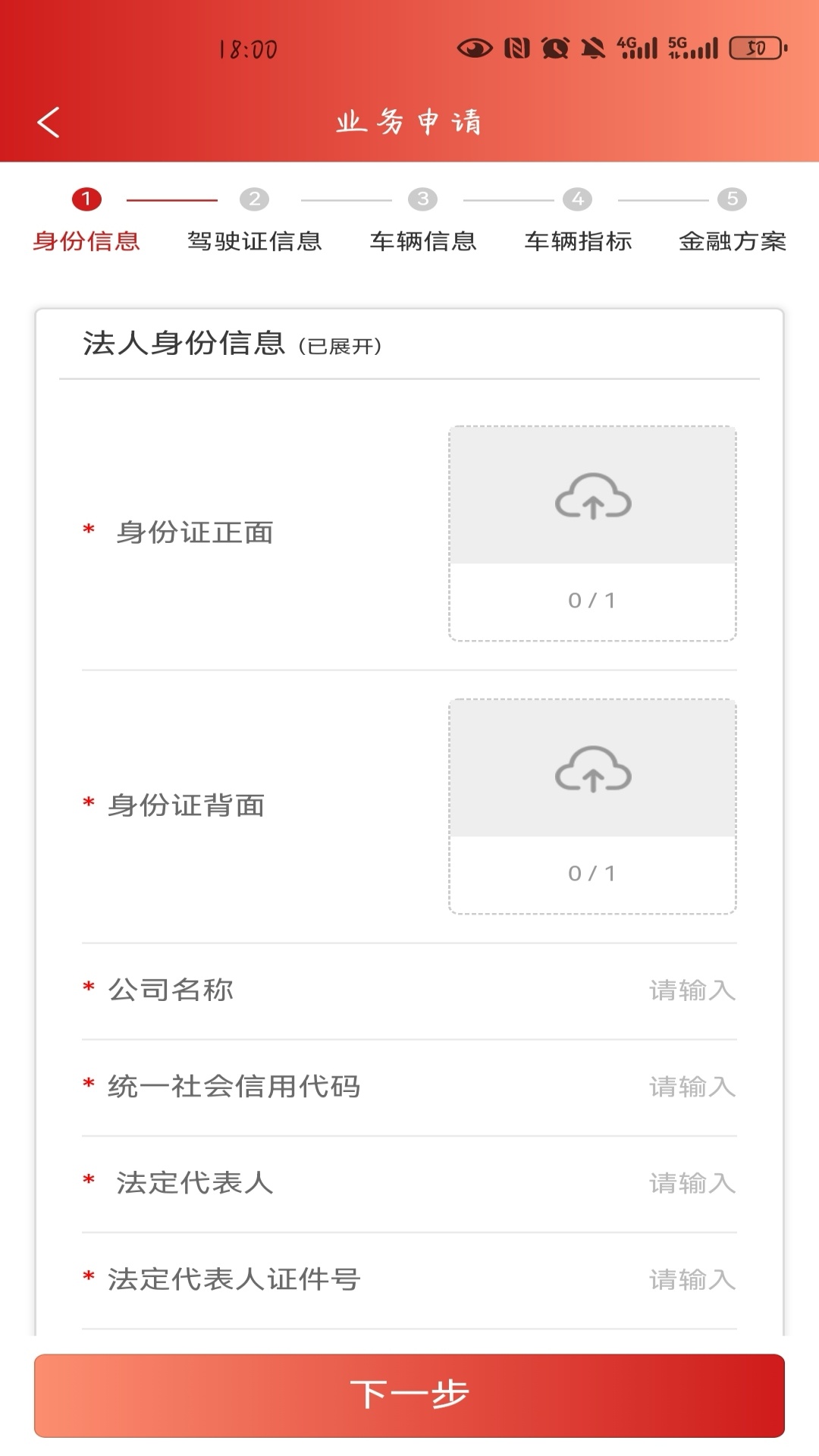Upload the 身份证背面 photo

click(x=592, y=806)
